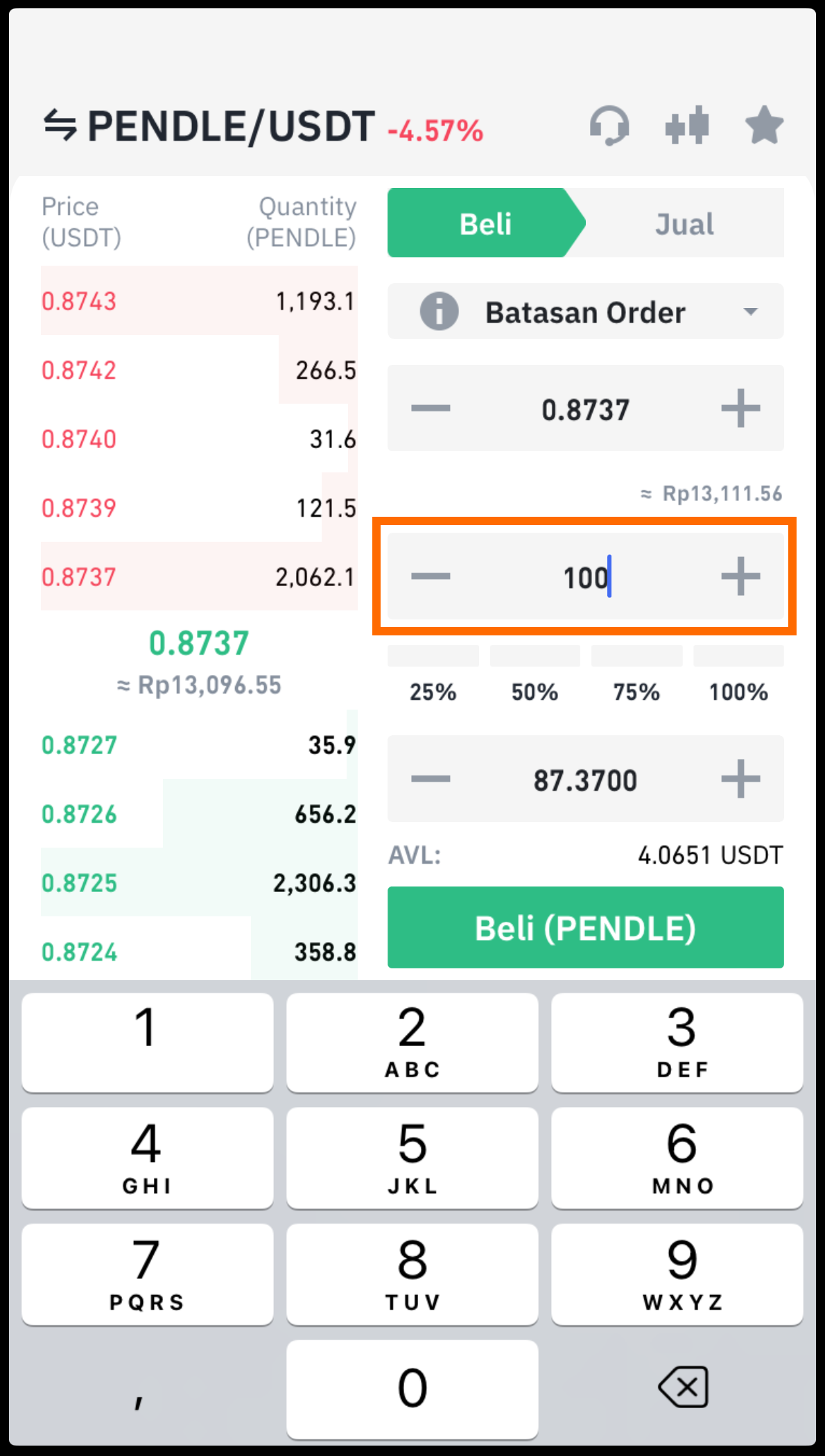
Task: Click minus beside the 87.3700 total field
Action: pyautogui.click(x=431, y=779)
